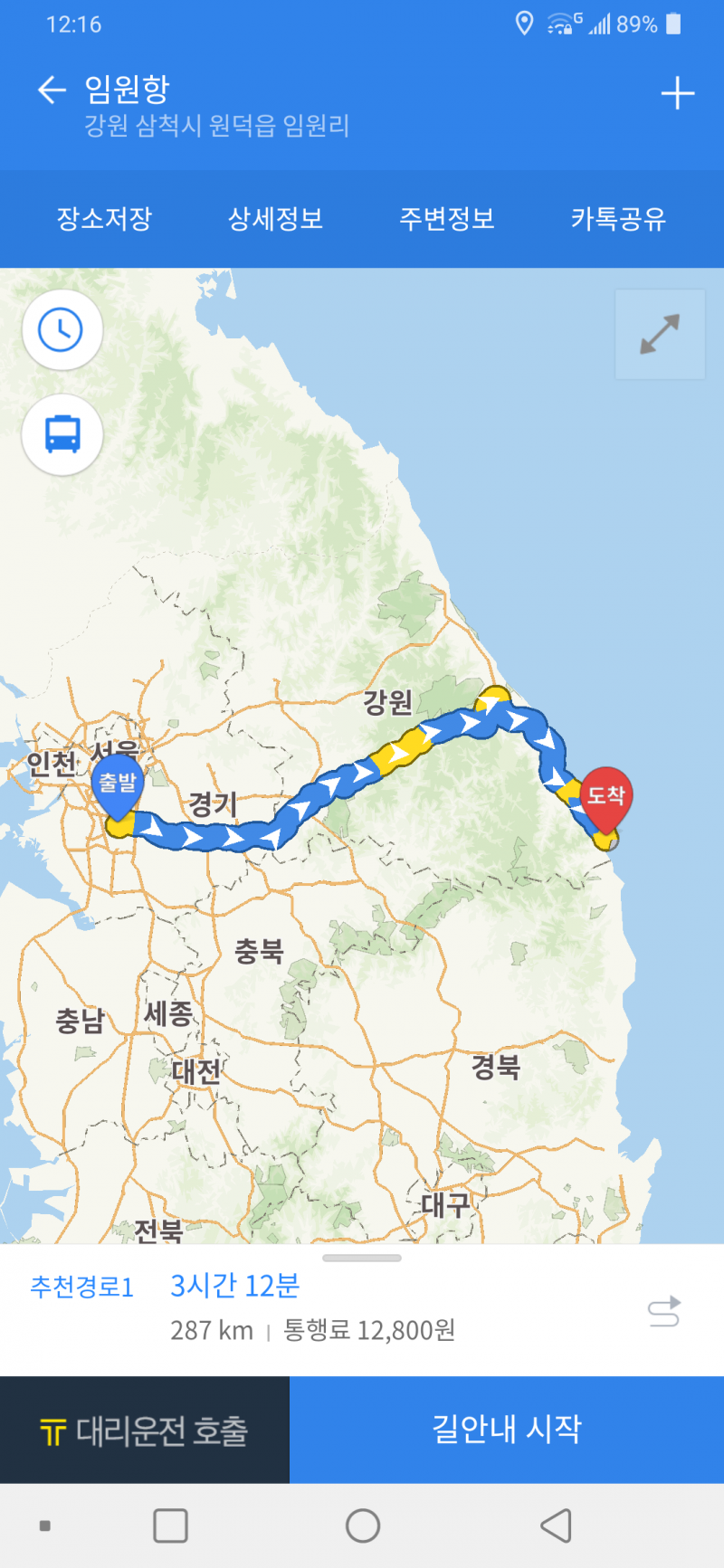Start navigation with 길안내 시작

coord(507,1430)
